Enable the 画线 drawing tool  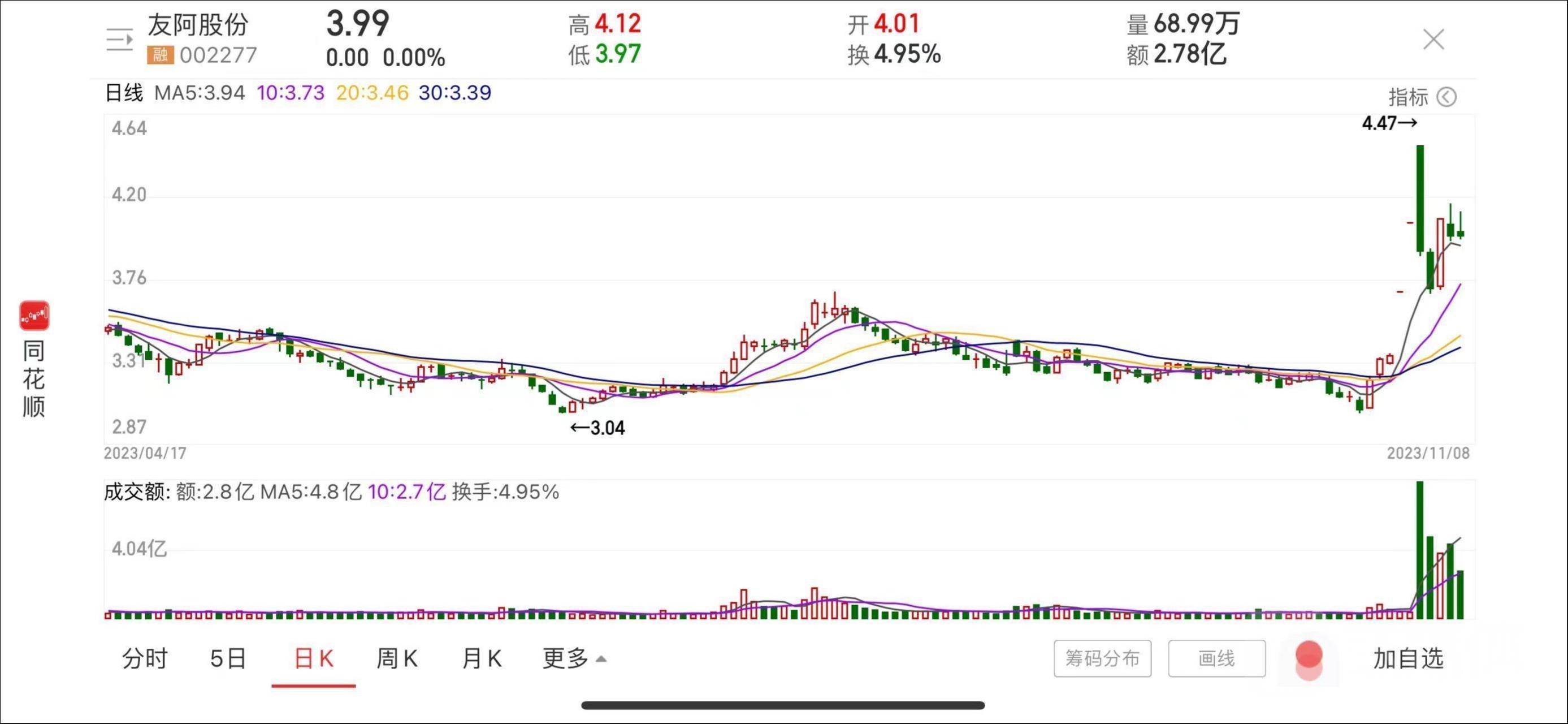[1216, 658]
